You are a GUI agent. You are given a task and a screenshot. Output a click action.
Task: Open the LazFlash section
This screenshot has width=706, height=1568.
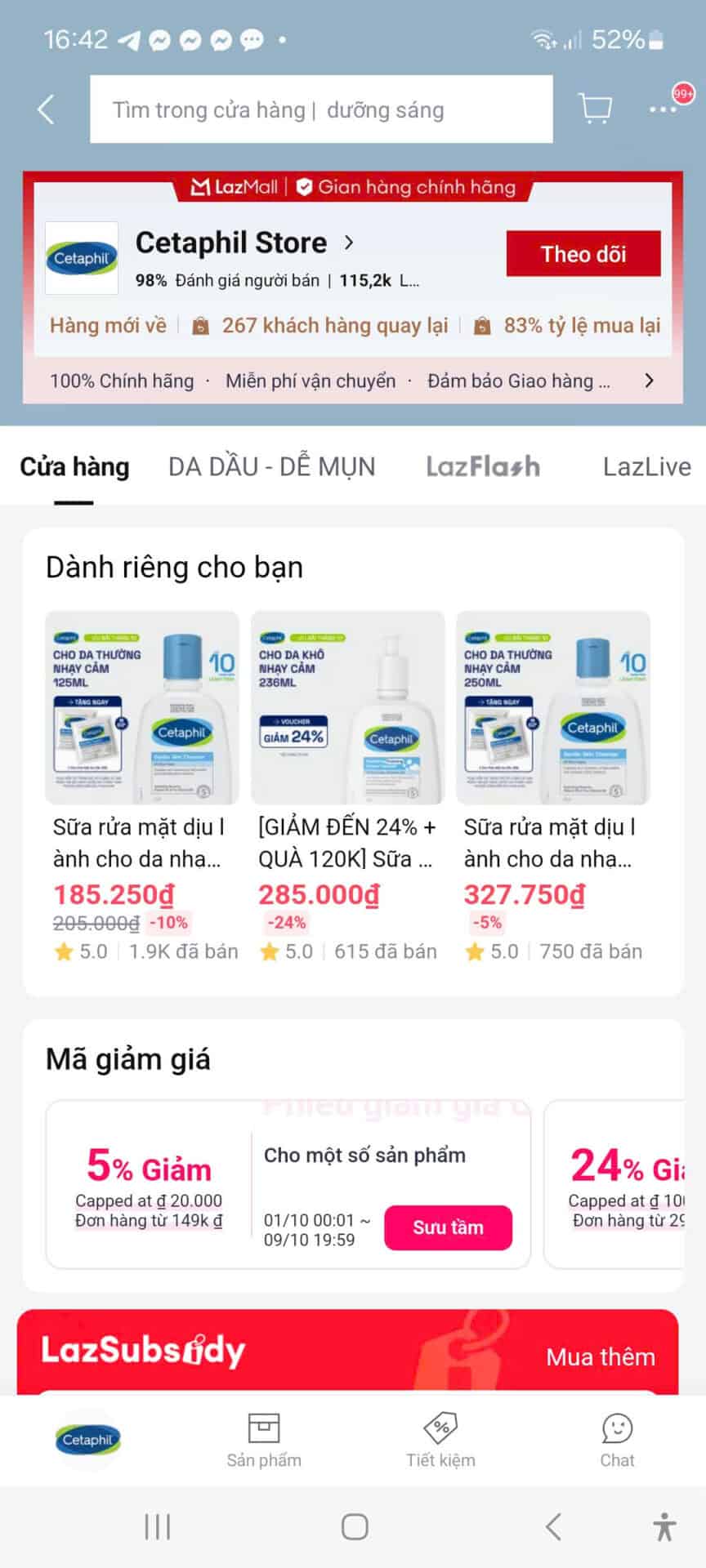[x=483, y=466]
